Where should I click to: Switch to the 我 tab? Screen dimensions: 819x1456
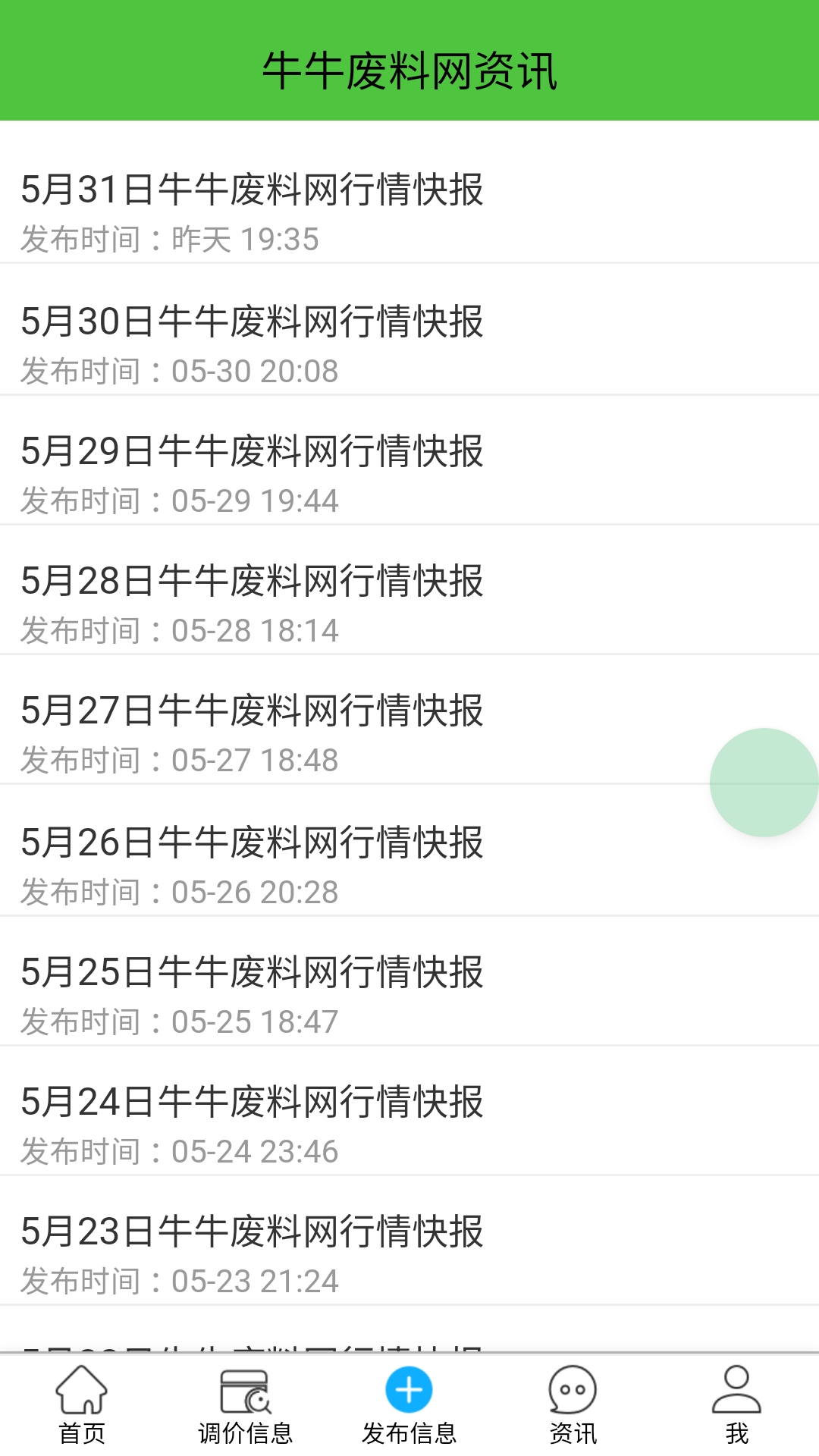click(737, 1418)
